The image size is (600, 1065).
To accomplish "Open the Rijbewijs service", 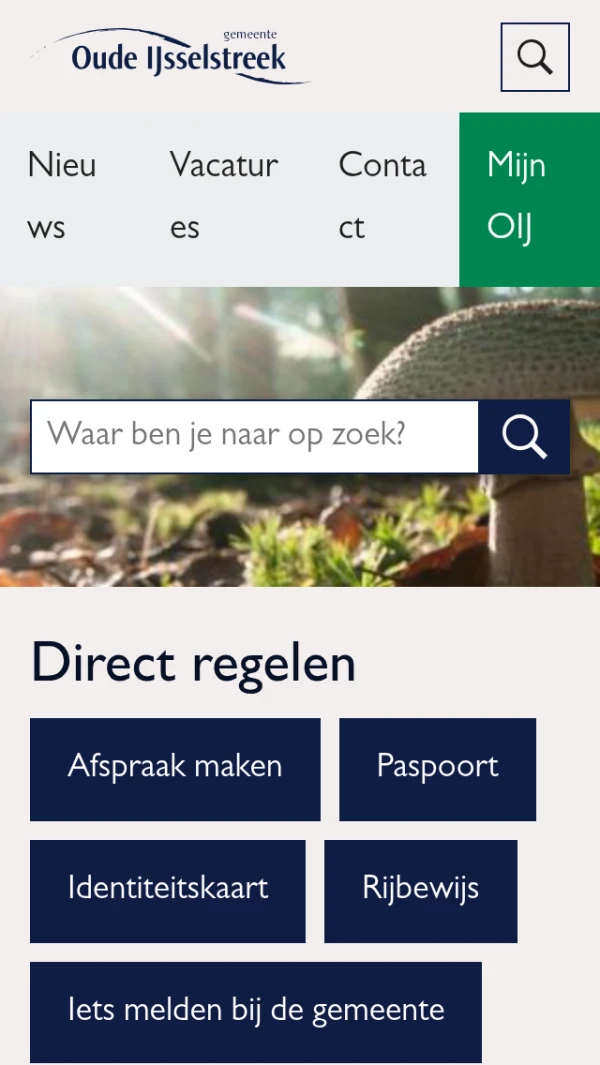I will (x=420, y=890).
